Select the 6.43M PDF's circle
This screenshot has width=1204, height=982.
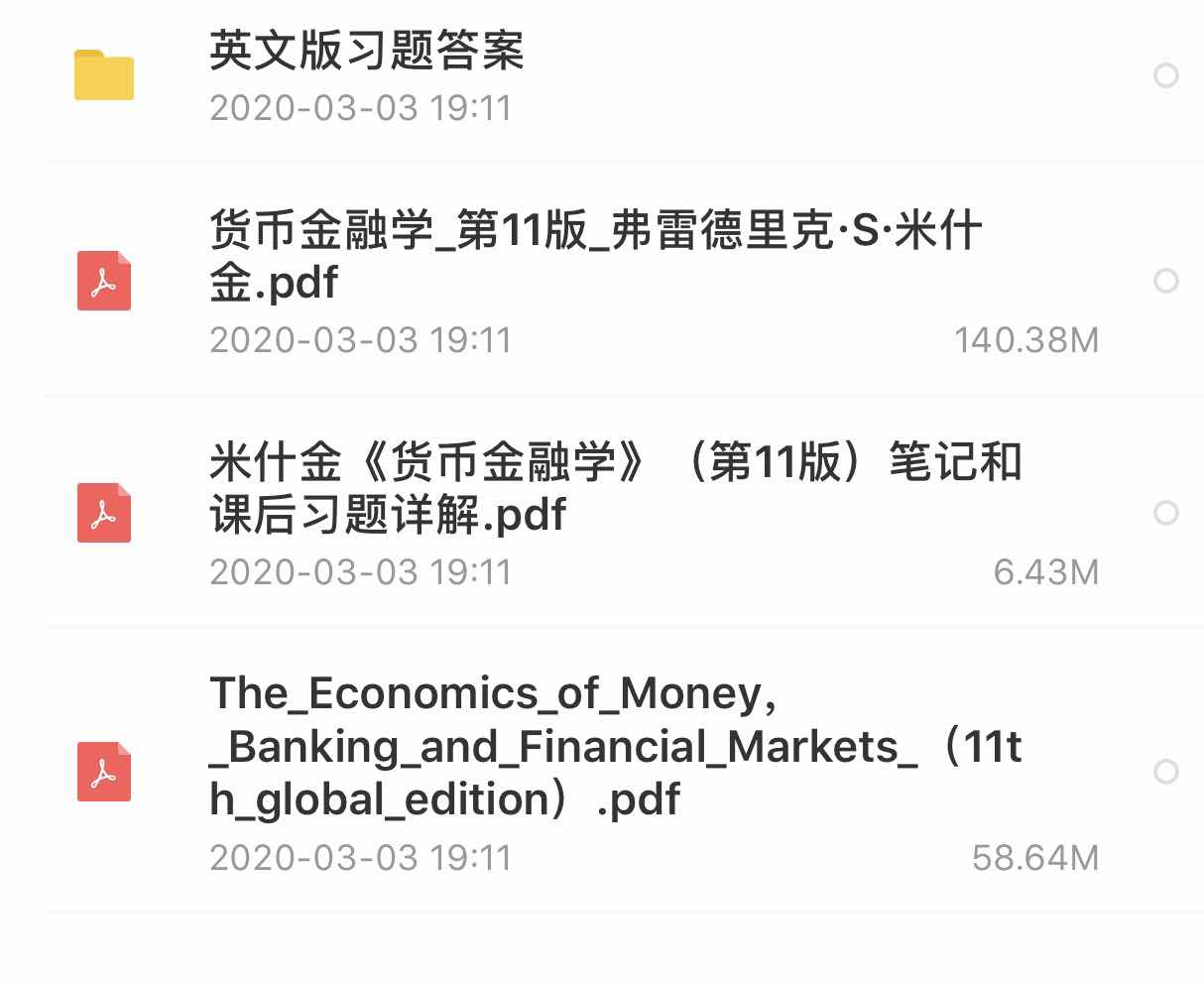pyautogui.click(x=1166, y=513)
